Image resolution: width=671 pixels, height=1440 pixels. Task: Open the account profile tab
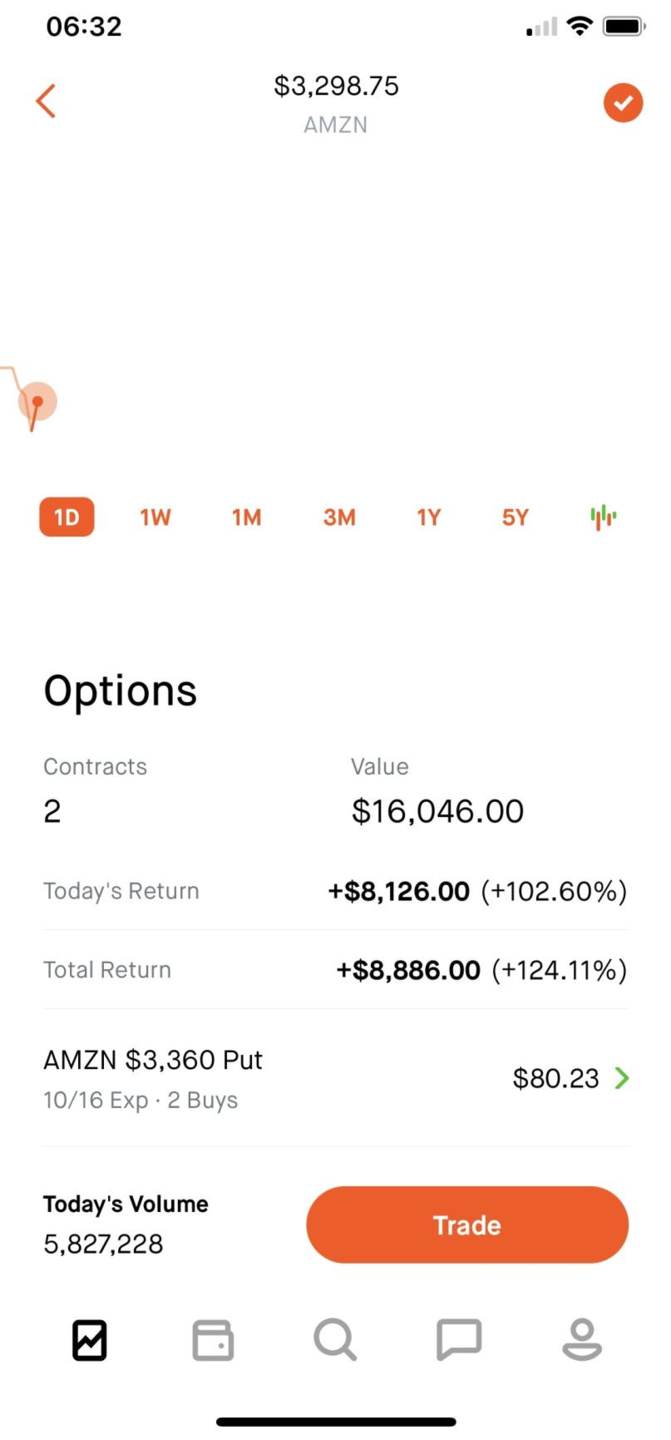582,1340
